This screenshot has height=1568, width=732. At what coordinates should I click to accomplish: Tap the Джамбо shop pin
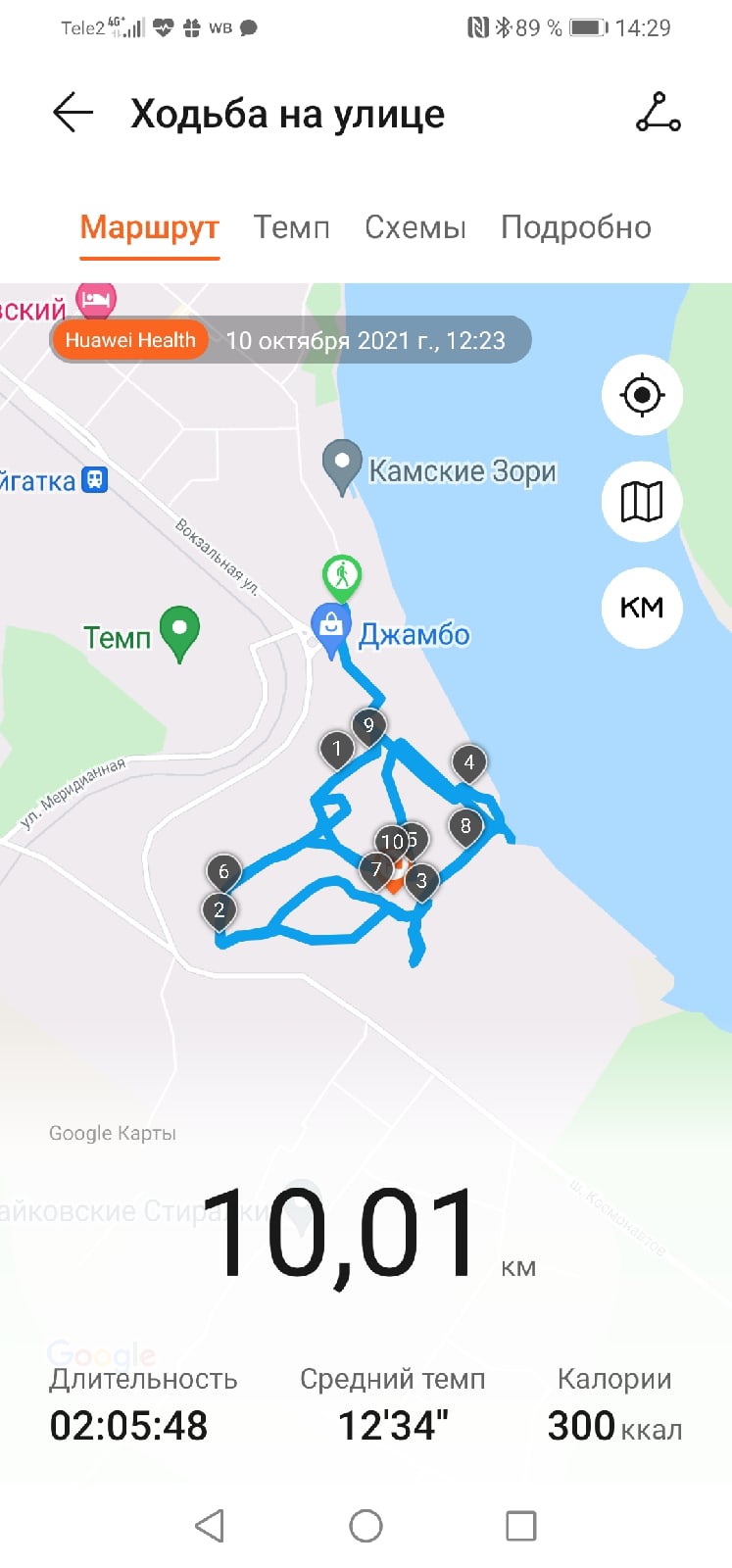[331, 627]
